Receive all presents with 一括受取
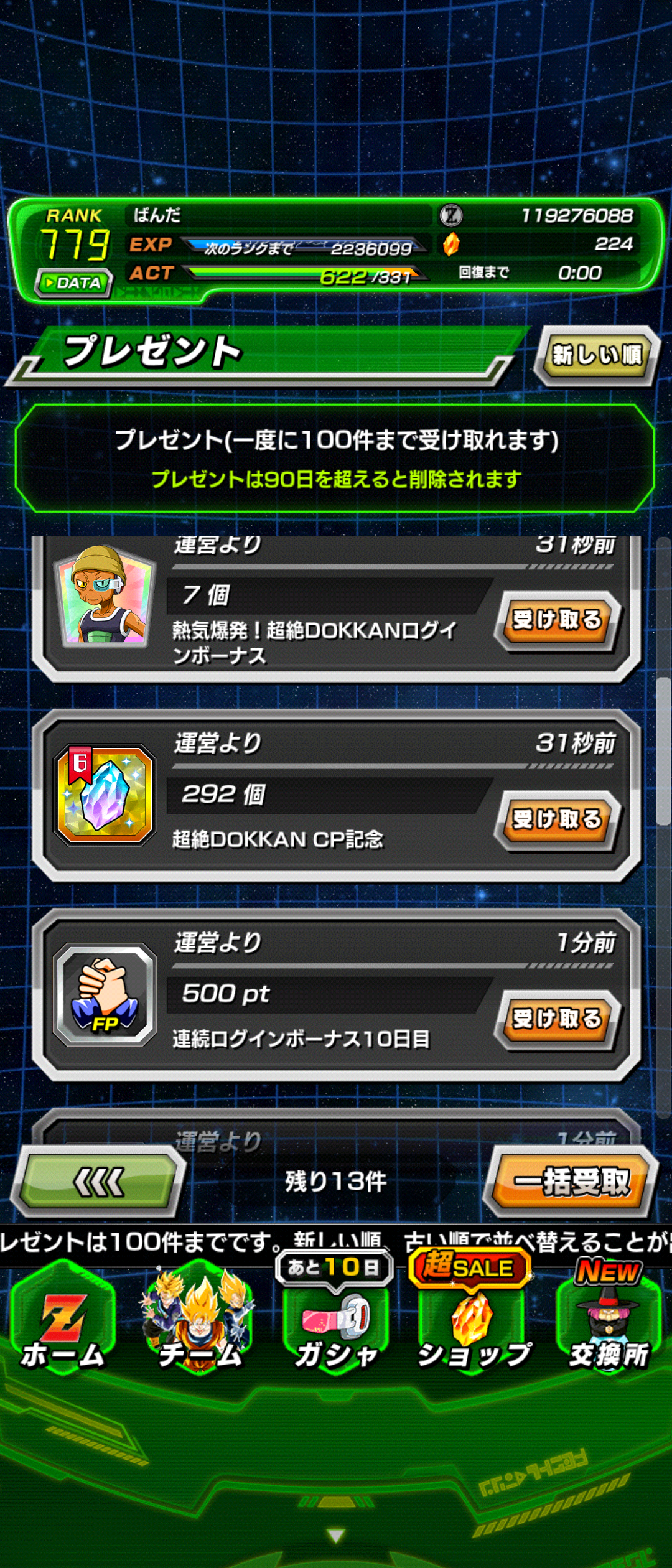Image resolution: width=672 pixels, height=1568 pixels. point(571,1182)
